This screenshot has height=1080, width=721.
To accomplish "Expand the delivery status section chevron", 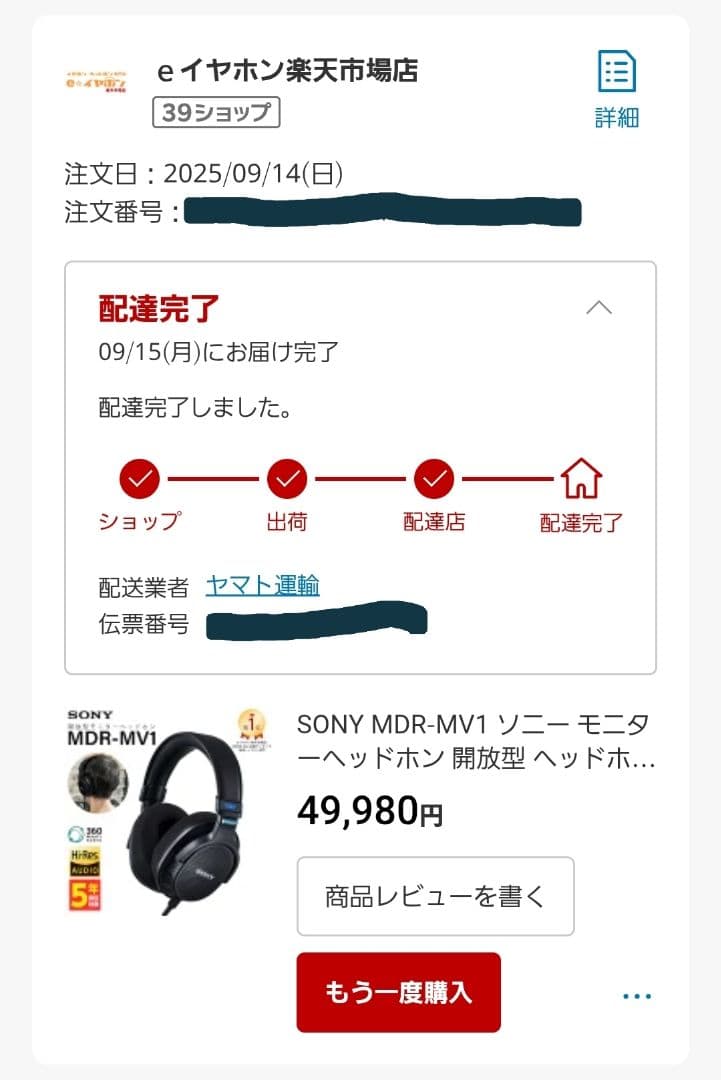I will (x=600, y=308).
